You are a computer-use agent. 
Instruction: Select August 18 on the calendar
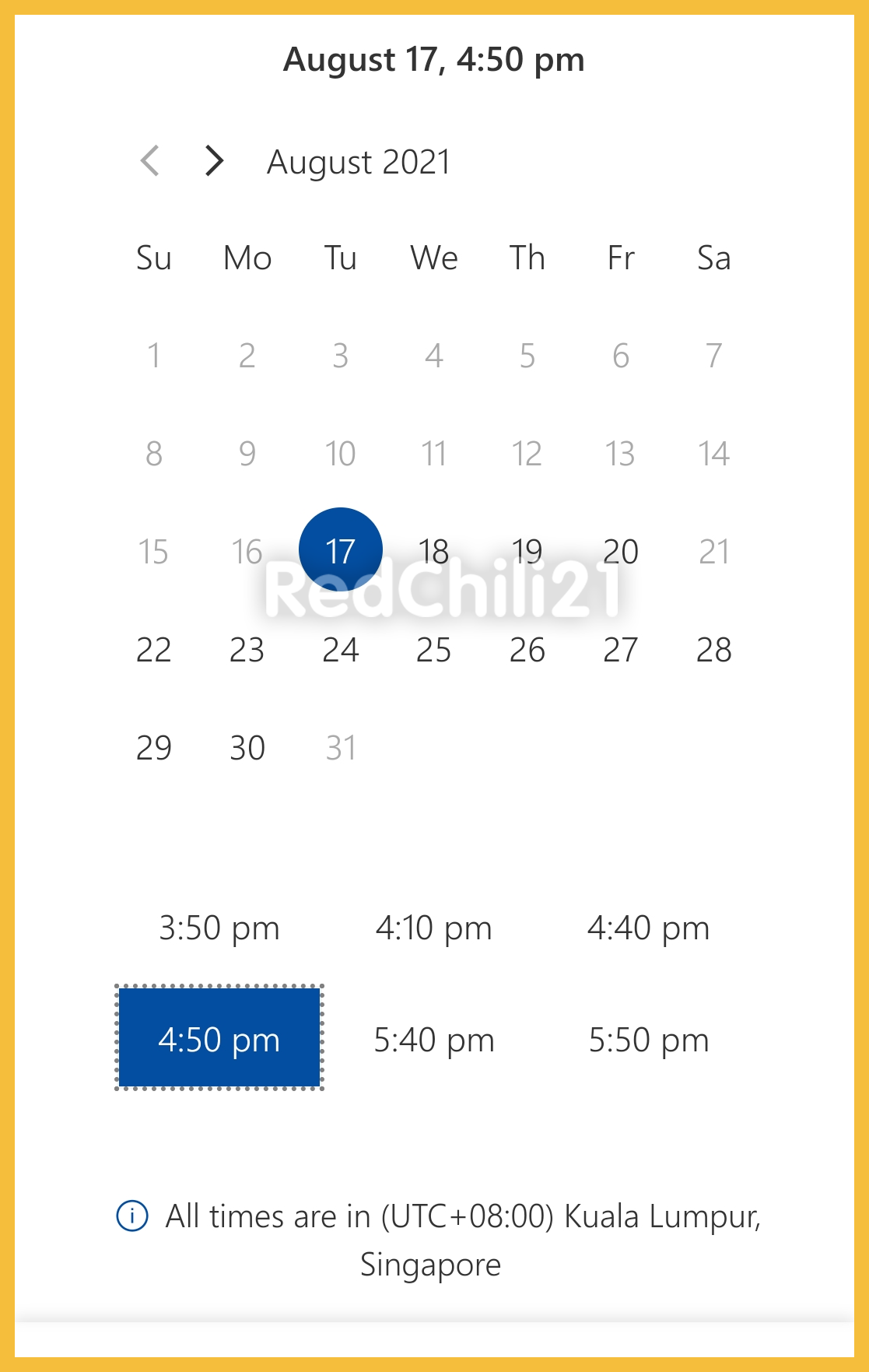point(433,551)
